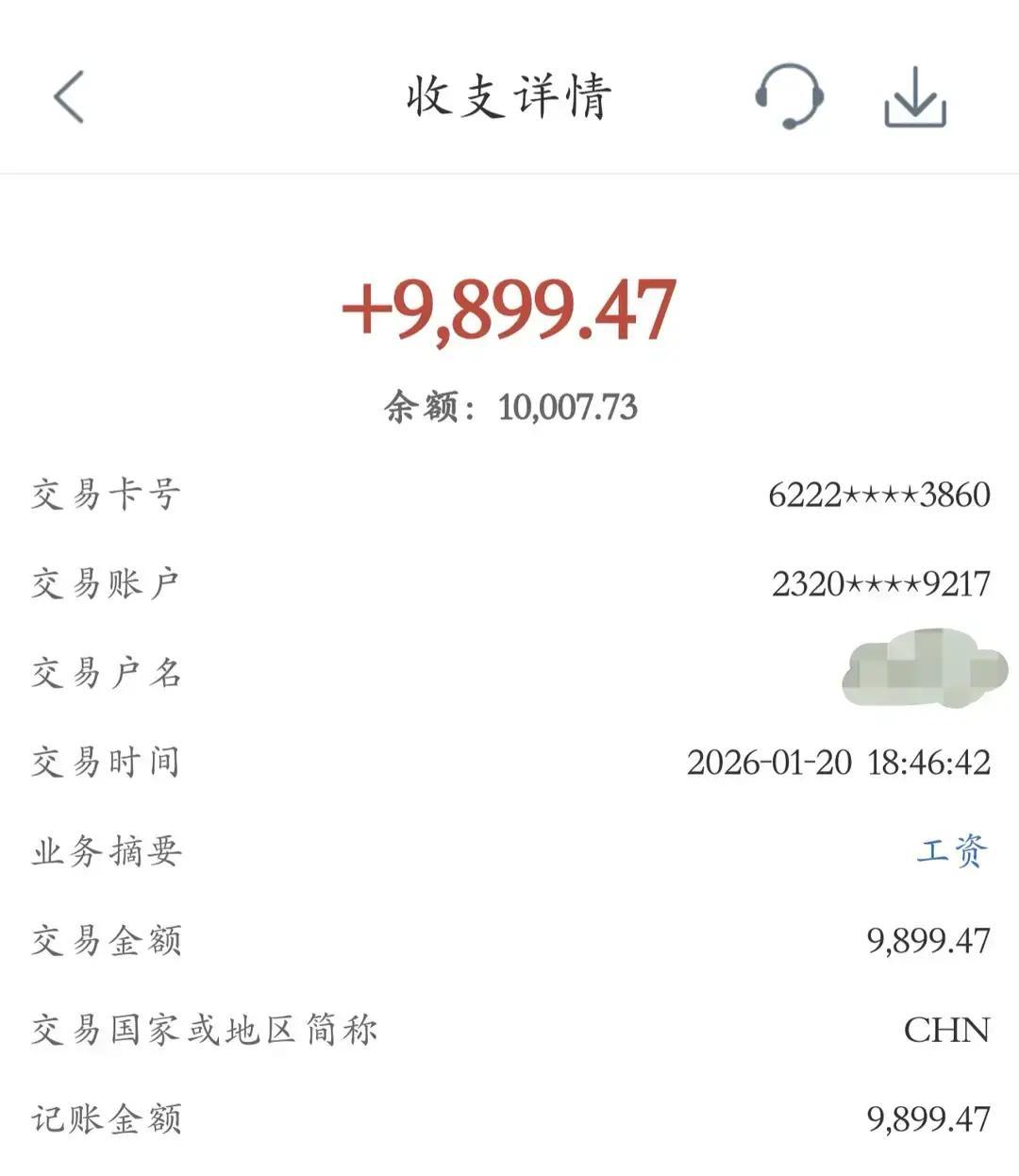Screen dimensions: 1019x1176
Task: Tap the 业务摘要 label
Action: (104, 850)
